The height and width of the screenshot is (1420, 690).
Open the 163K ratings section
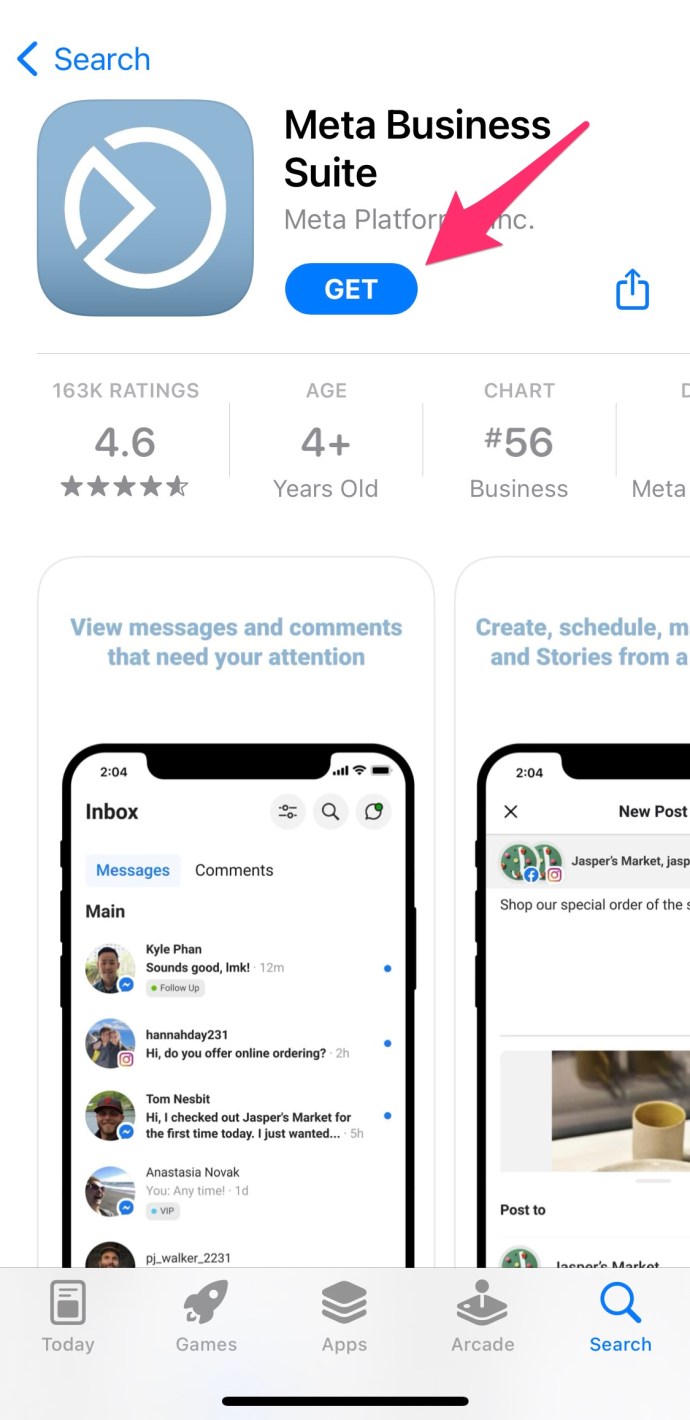125,440
